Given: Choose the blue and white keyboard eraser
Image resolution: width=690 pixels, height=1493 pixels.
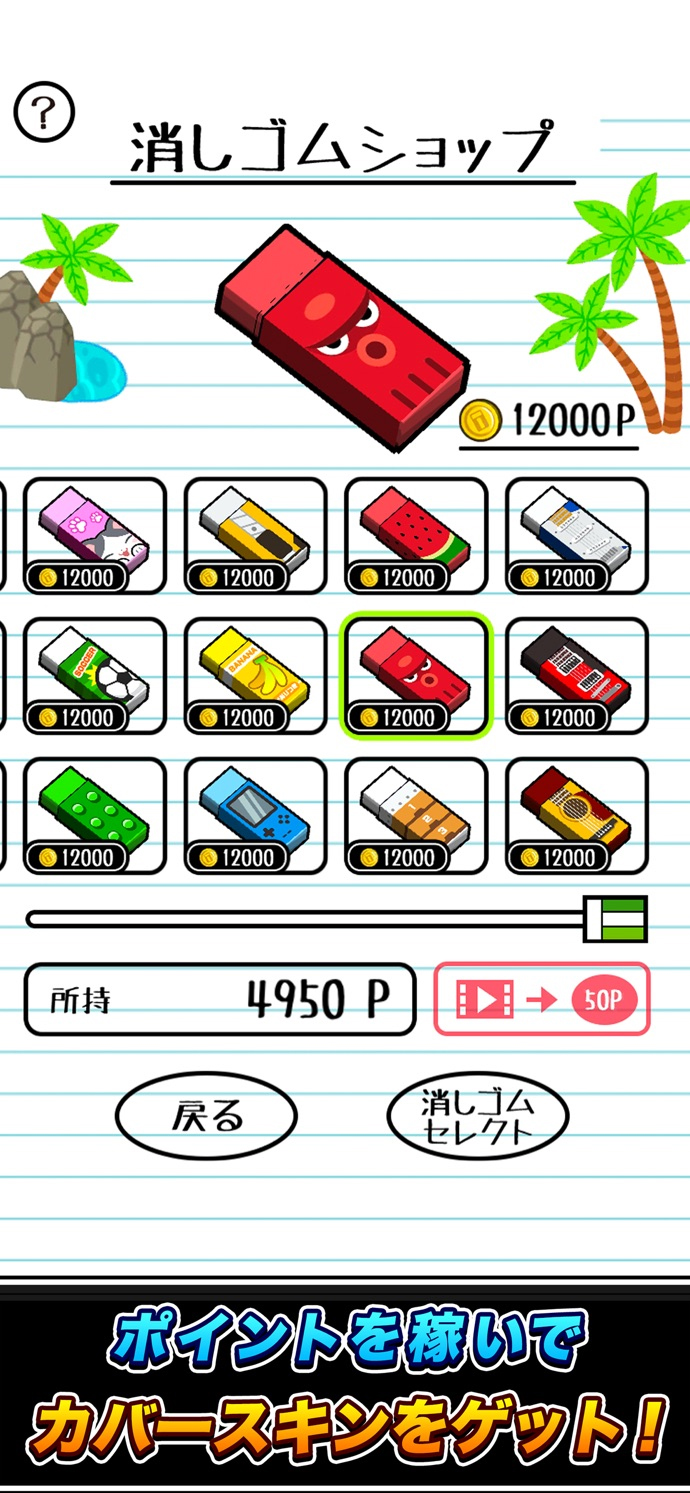Looking at the screenshot, I should coord(576,535).
